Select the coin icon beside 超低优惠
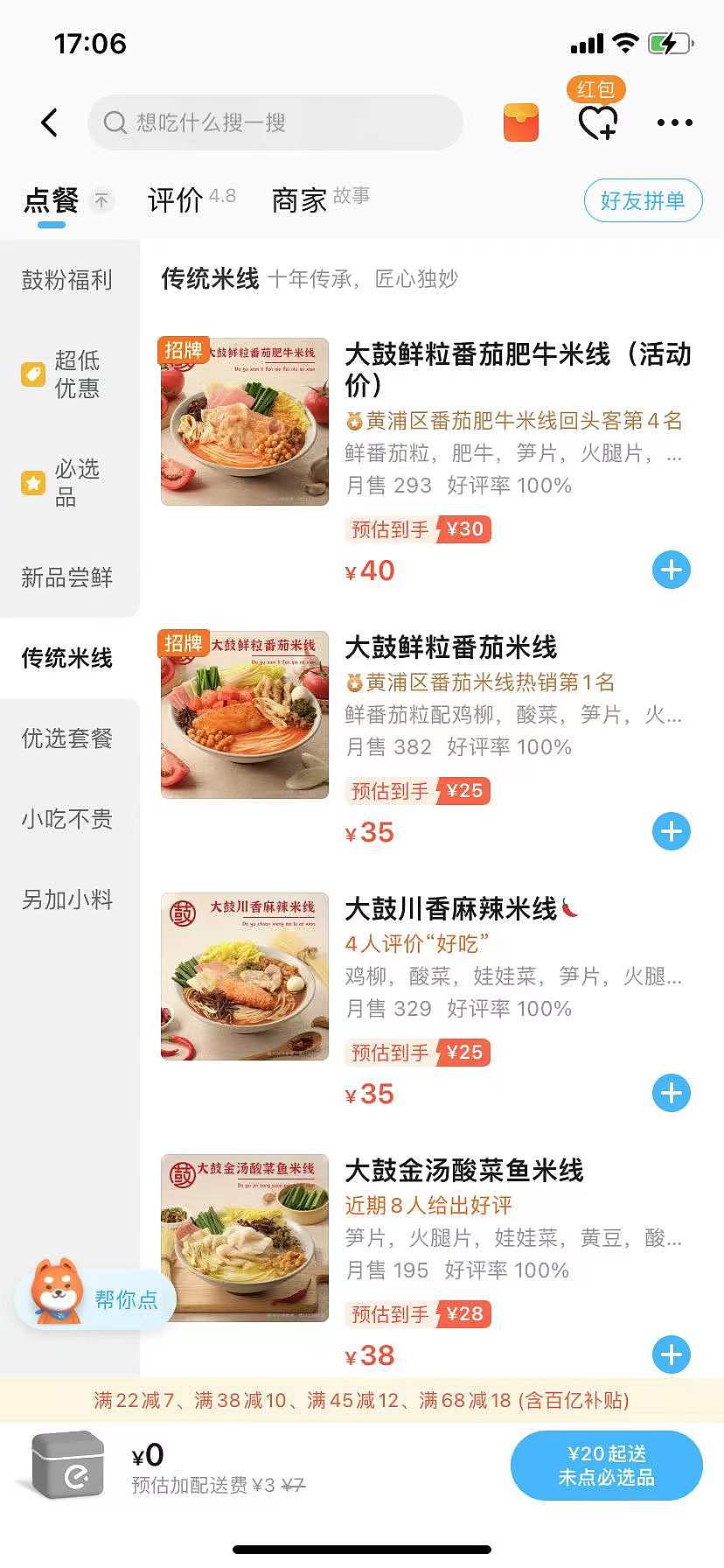This screenshot has height=1568, width=724. click(32, 374)
